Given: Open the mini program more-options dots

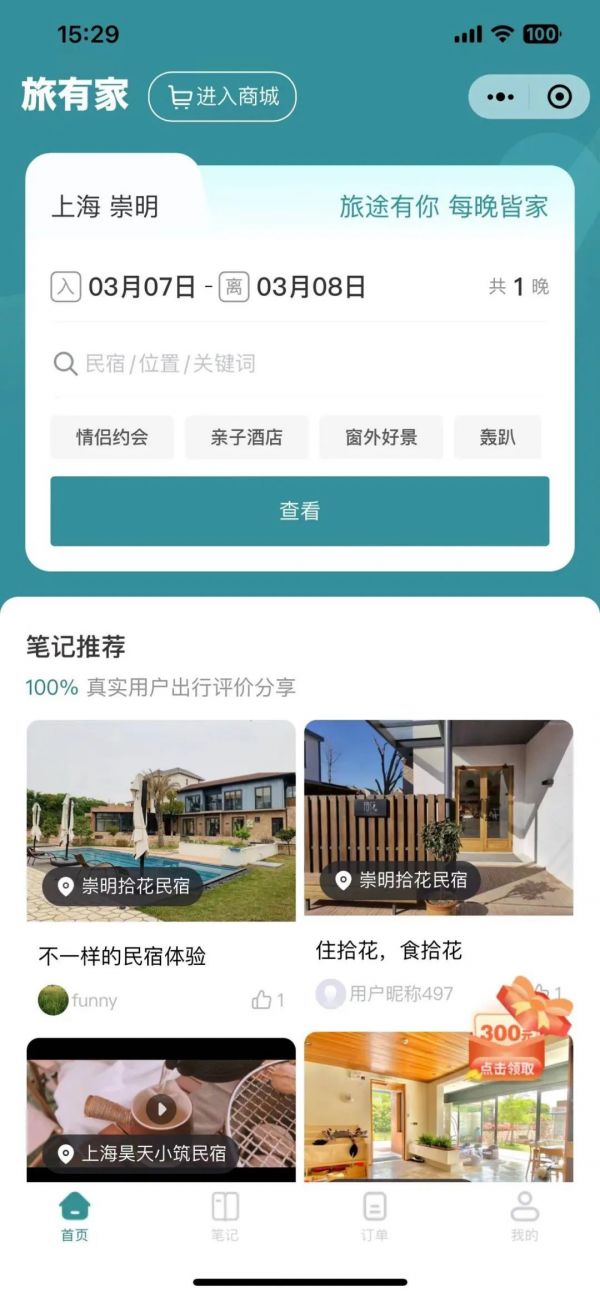Looking at the screenshot, I should coord(500,97).
